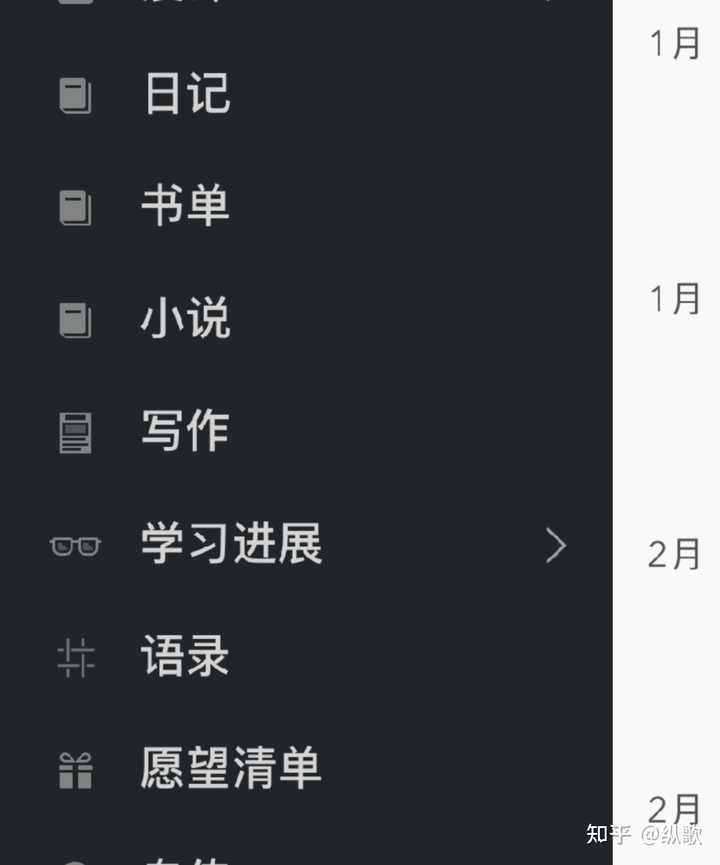Viewport: 720px width, 865px height.
Task: Click the book icon next to 书单
Action: [x=75, y=207]
